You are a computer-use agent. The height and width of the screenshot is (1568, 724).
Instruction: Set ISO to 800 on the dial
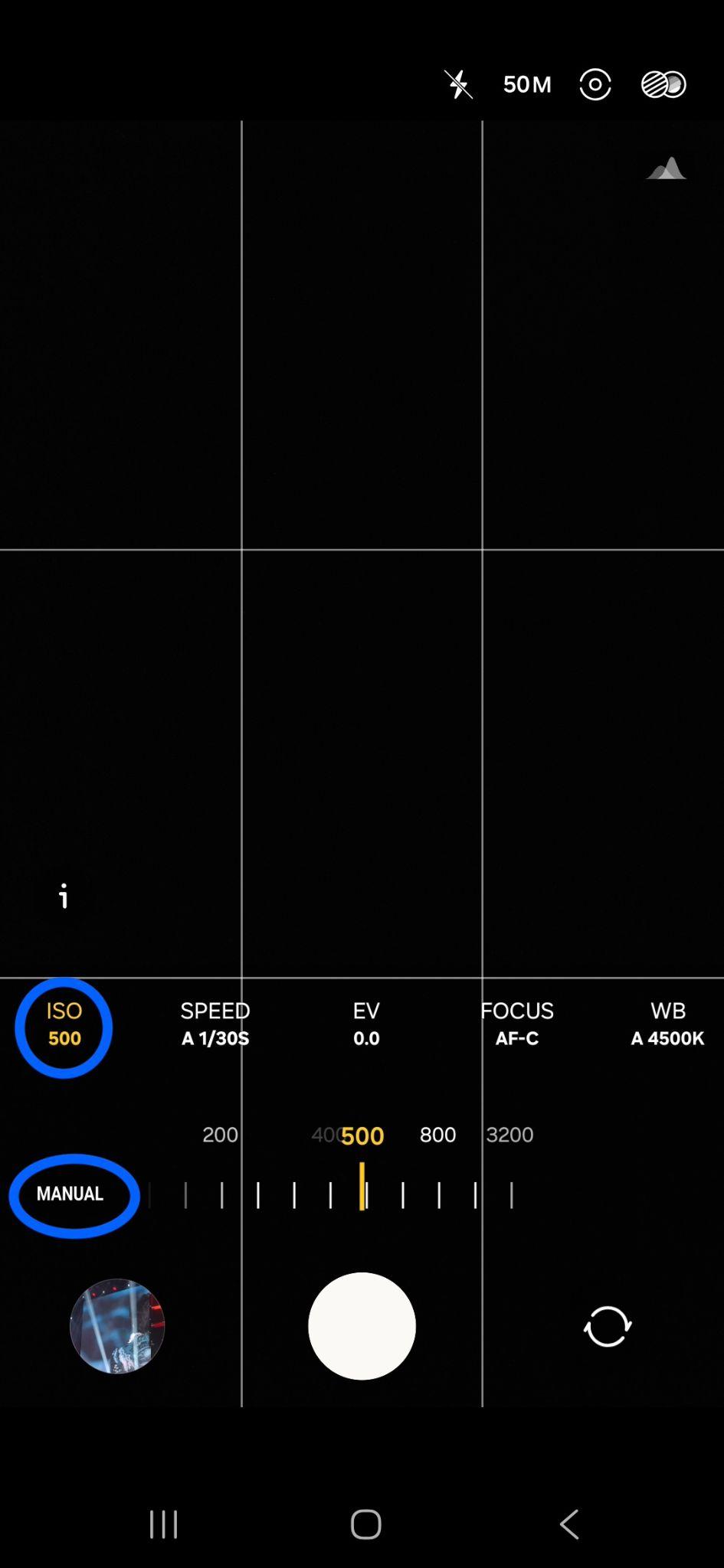pos(437,1135)
